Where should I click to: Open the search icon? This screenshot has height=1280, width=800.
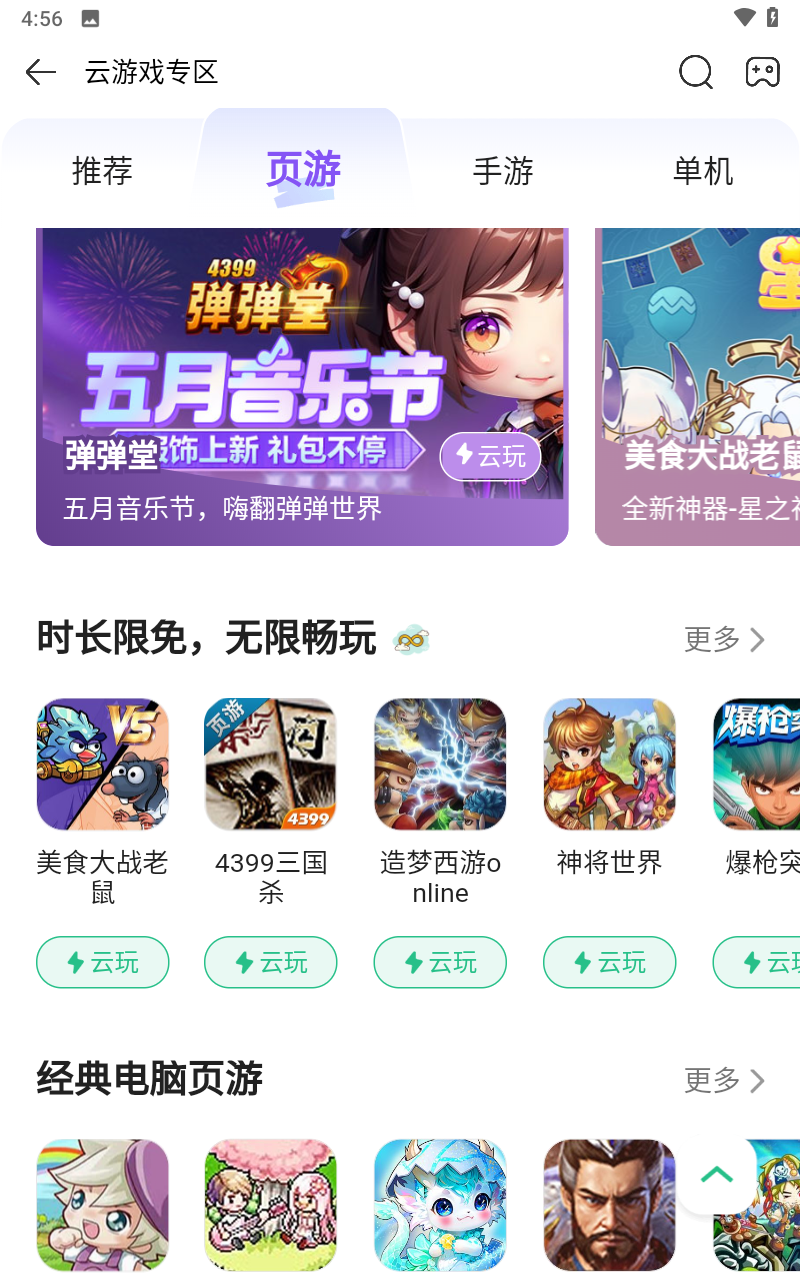(x=695, y=72)
